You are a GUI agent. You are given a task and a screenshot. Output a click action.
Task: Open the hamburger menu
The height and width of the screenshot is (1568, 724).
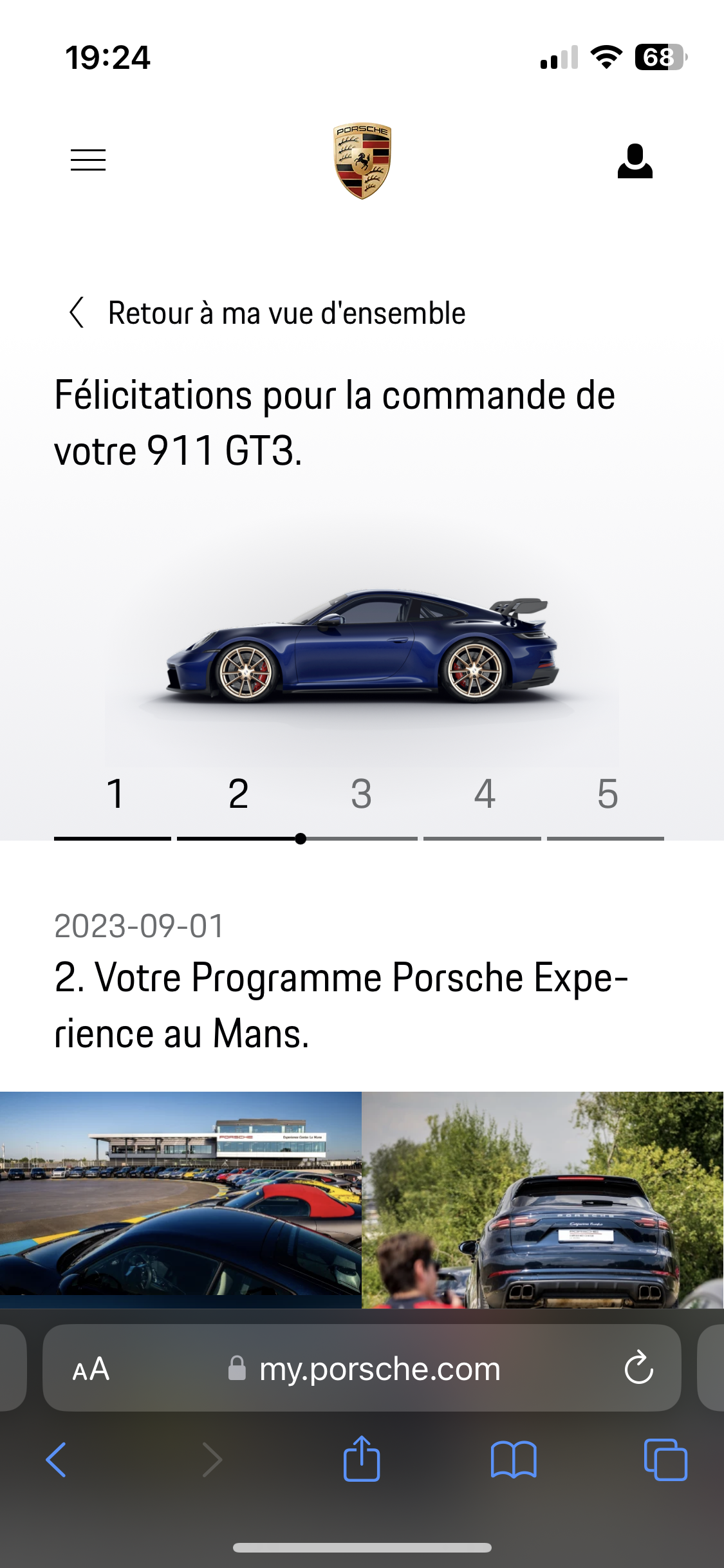click(88, 160)
